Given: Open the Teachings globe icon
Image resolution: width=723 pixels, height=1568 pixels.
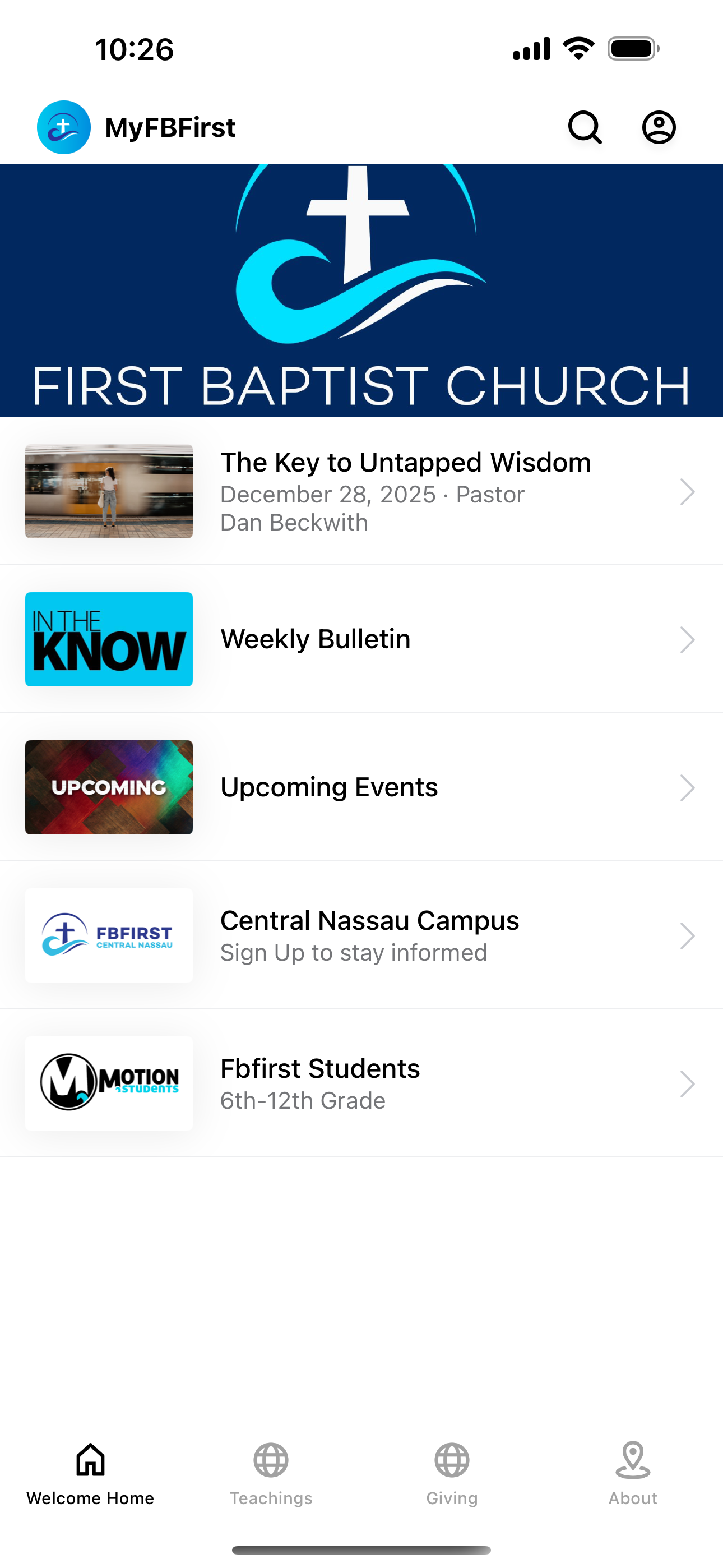Looking at the screenshot, I should (x=271, y=1460).
